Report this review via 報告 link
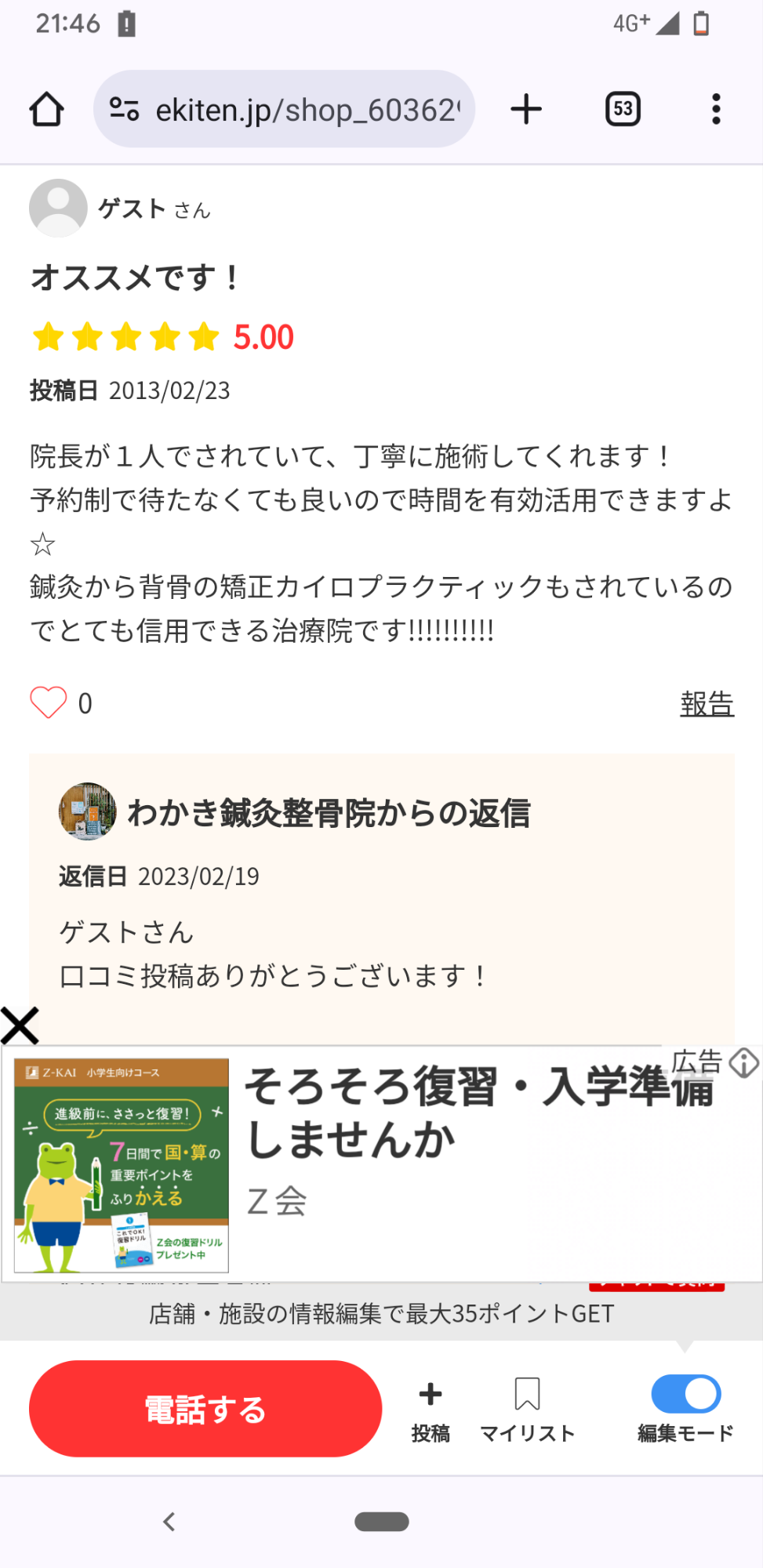The width and height of the screenshot is (763, 1568). click(x=707, y=704)
